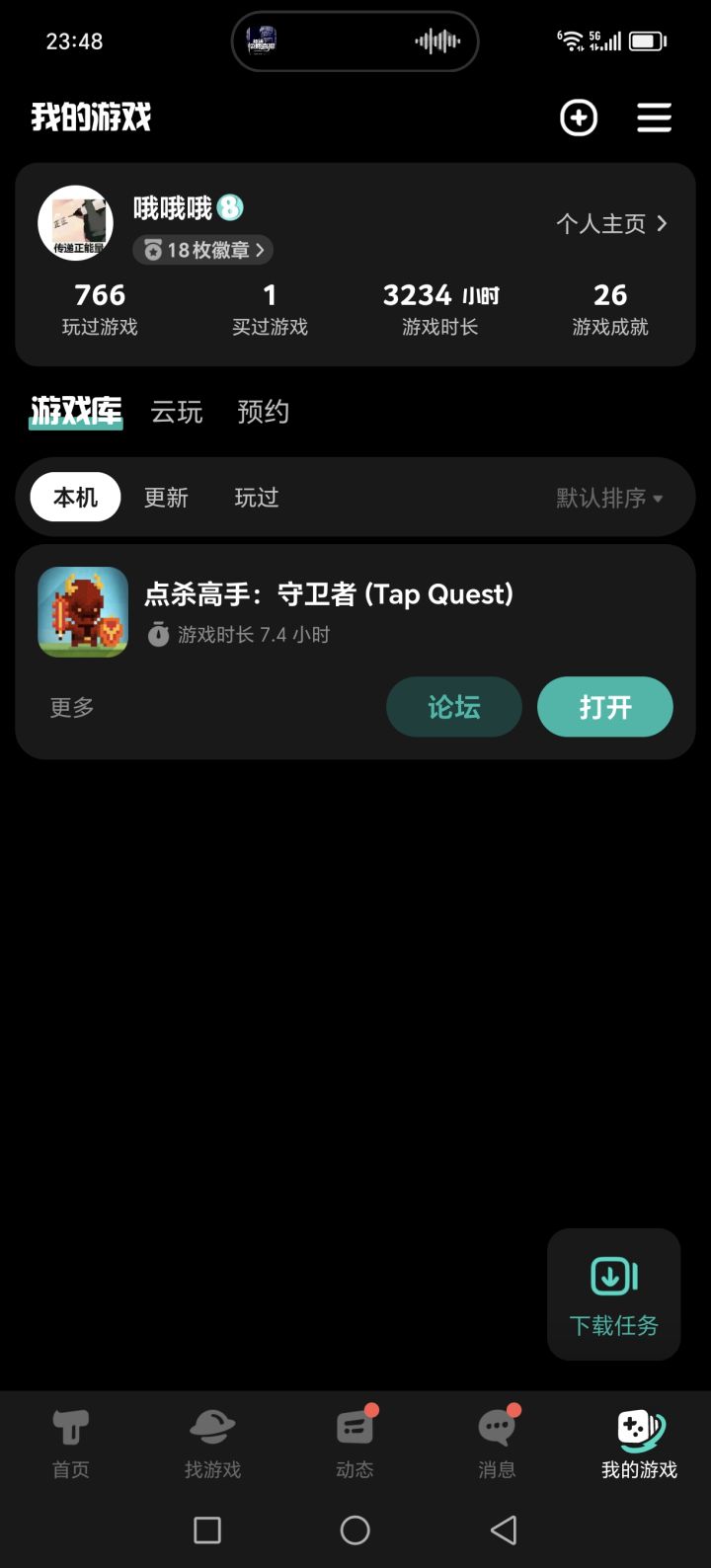Open the 点杀高手 game icon

(83, 612)
